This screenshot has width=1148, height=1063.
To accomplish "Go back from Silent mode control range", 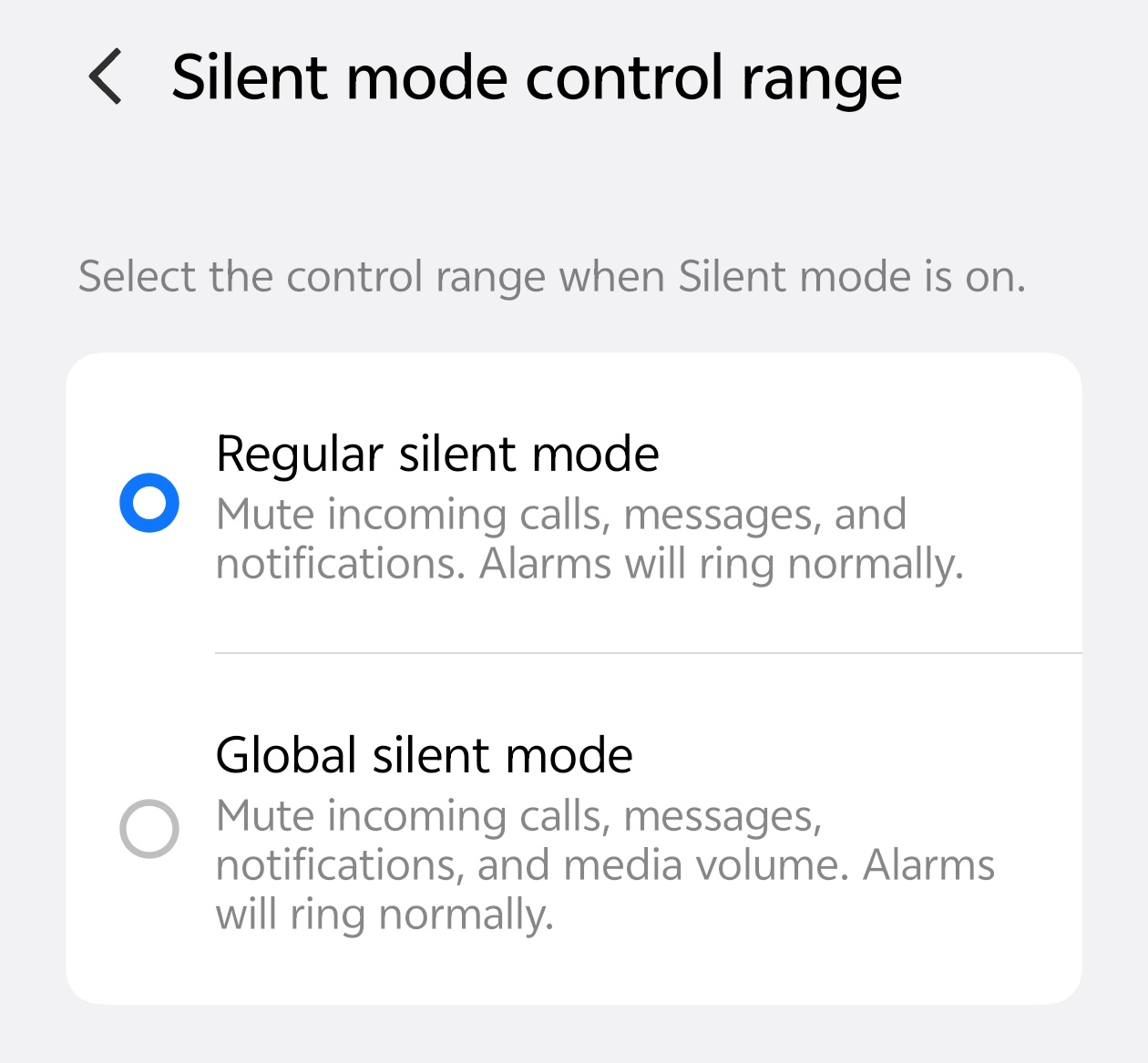I will (106, 77).
